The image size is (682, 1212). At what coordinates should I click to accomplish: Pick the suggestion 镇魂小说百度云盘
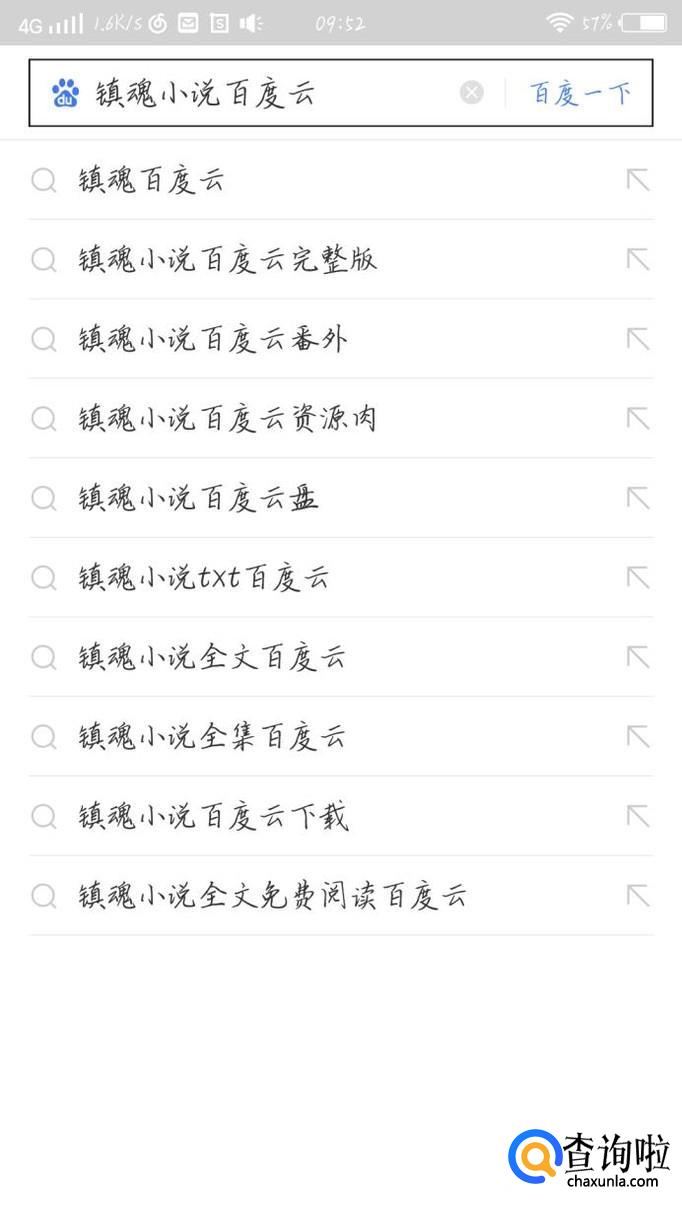pos(199,498)
